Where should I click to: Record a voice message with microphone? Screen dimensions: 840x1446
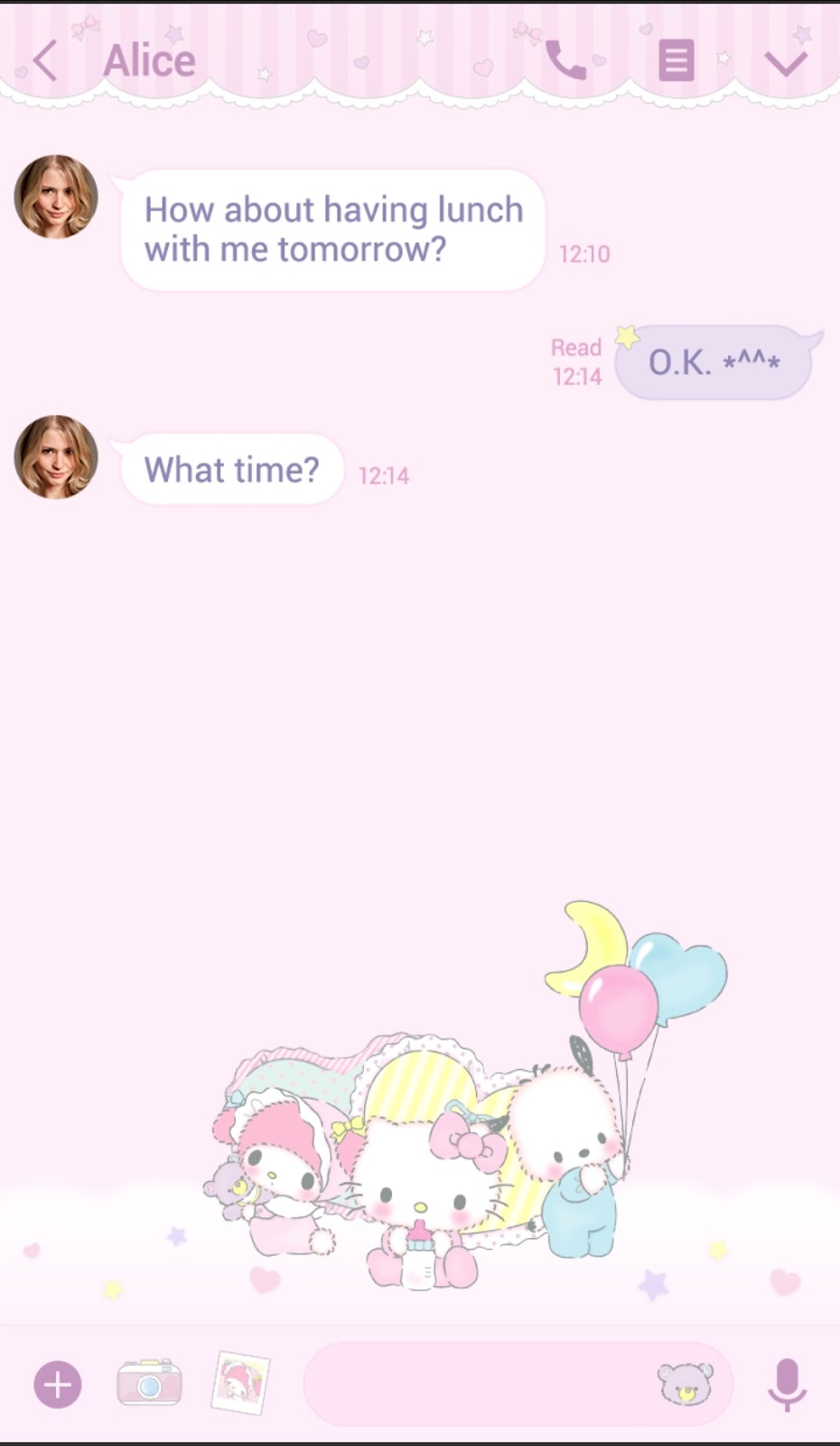(x=787, y=1385)
